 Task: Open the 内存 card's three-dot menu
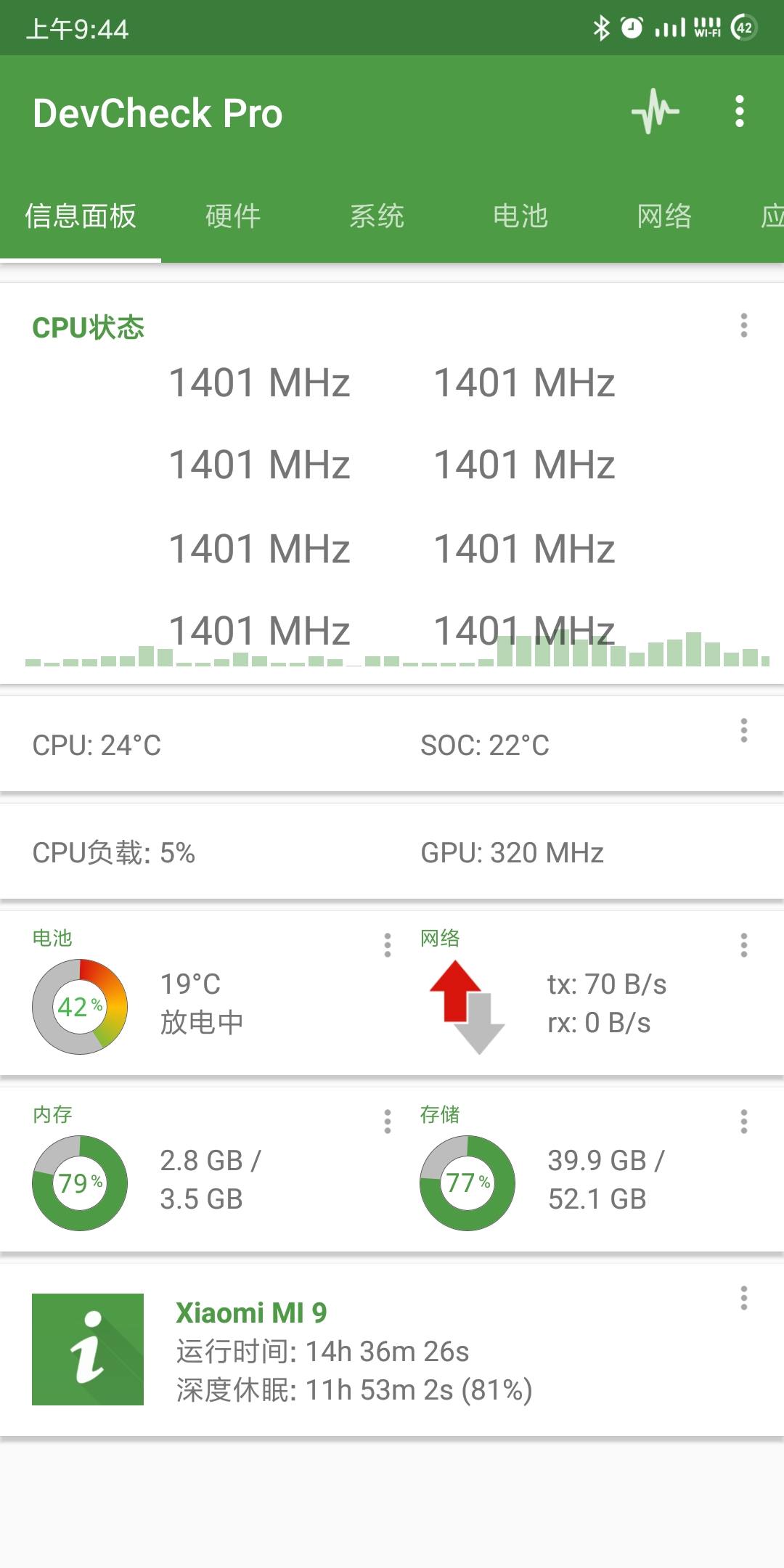[388, 1122]
